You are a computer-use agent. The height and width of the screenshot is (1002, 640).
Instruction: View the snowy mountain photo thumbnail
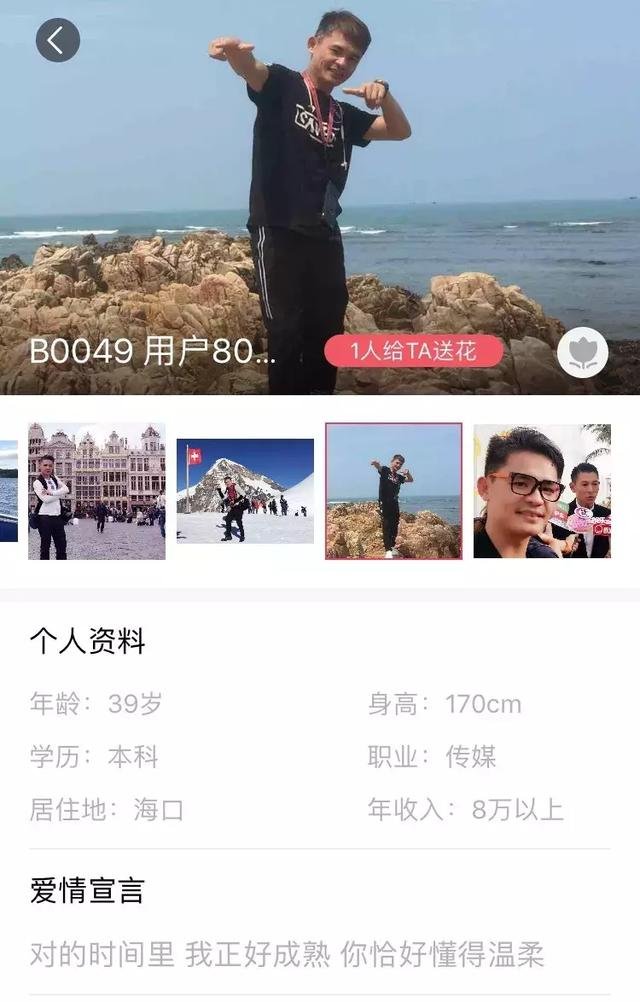click(x=245, y=491)
